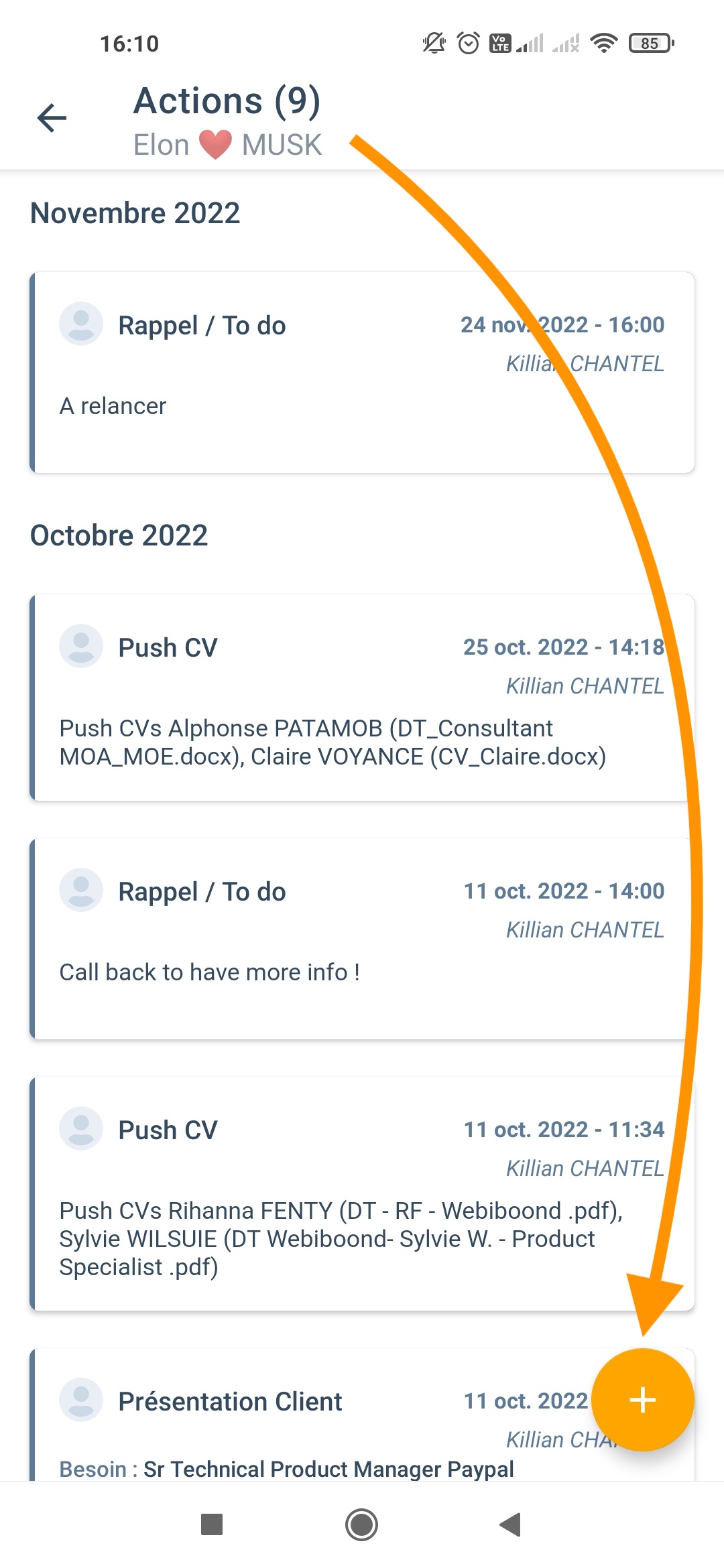Tap the system home button
The image size is (724, 1568).
pos(362,1525)
